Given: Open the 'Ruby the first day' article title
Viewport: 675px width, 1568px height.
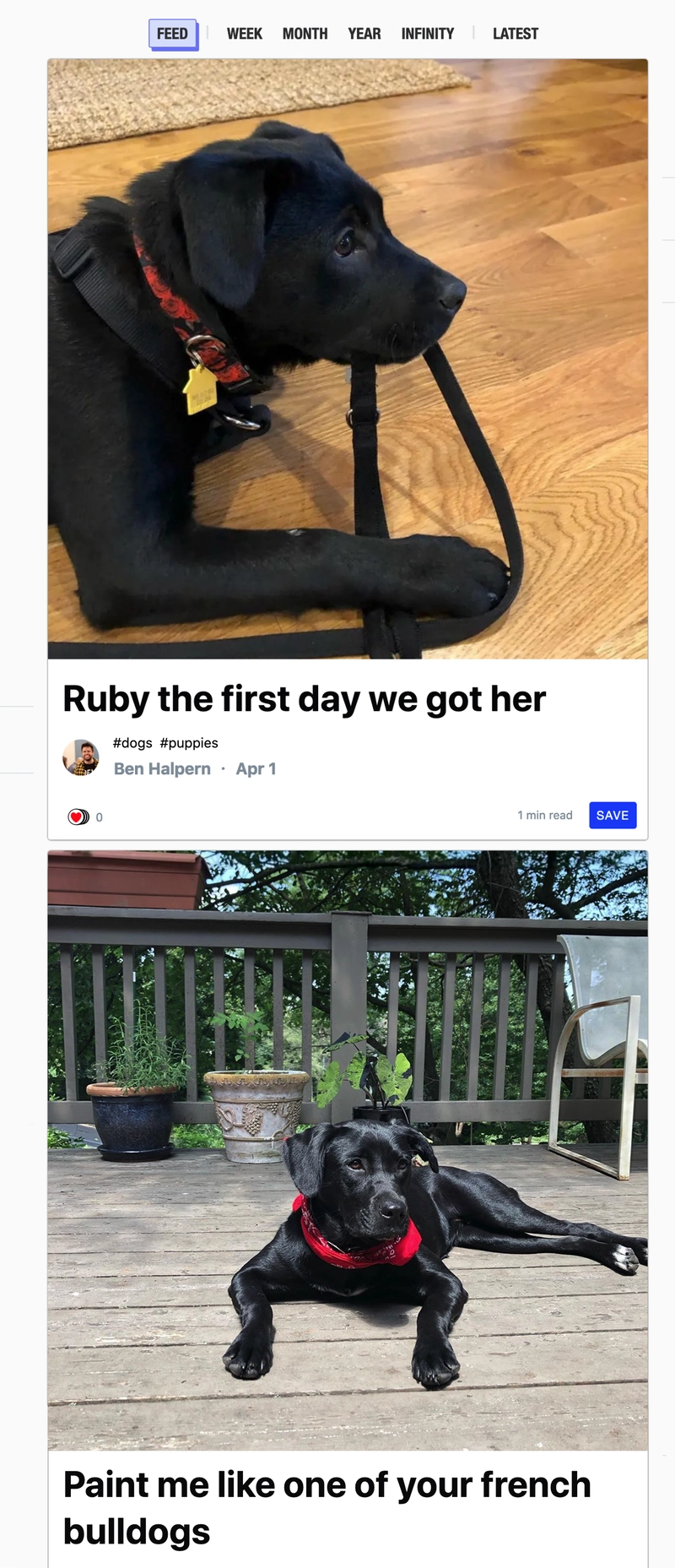Looking at the screenshot, I should coord(304,699).
